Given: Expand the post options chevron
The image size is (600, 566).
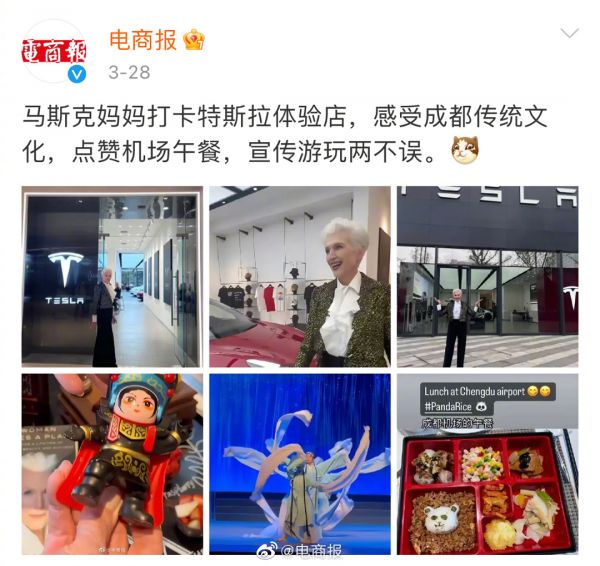Looking at the screenshot, I should (x=569, y=35).
